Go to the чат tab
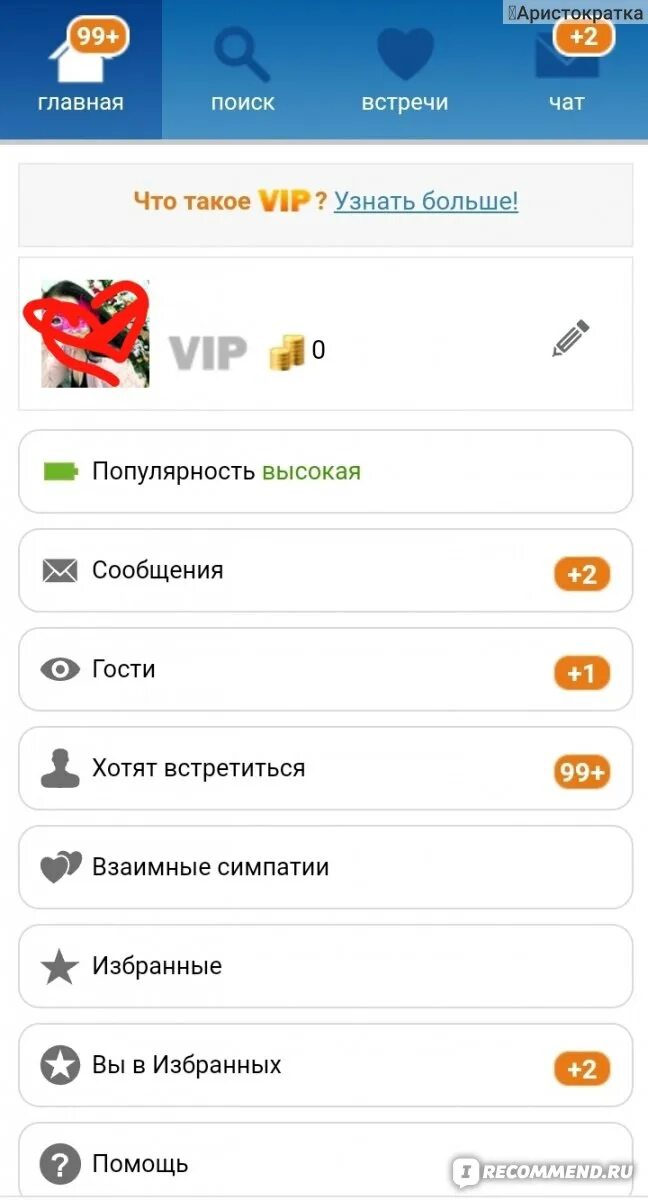The width and height of the screenshot is (648, 1200). pyautogui.click(x=566, y=68)
